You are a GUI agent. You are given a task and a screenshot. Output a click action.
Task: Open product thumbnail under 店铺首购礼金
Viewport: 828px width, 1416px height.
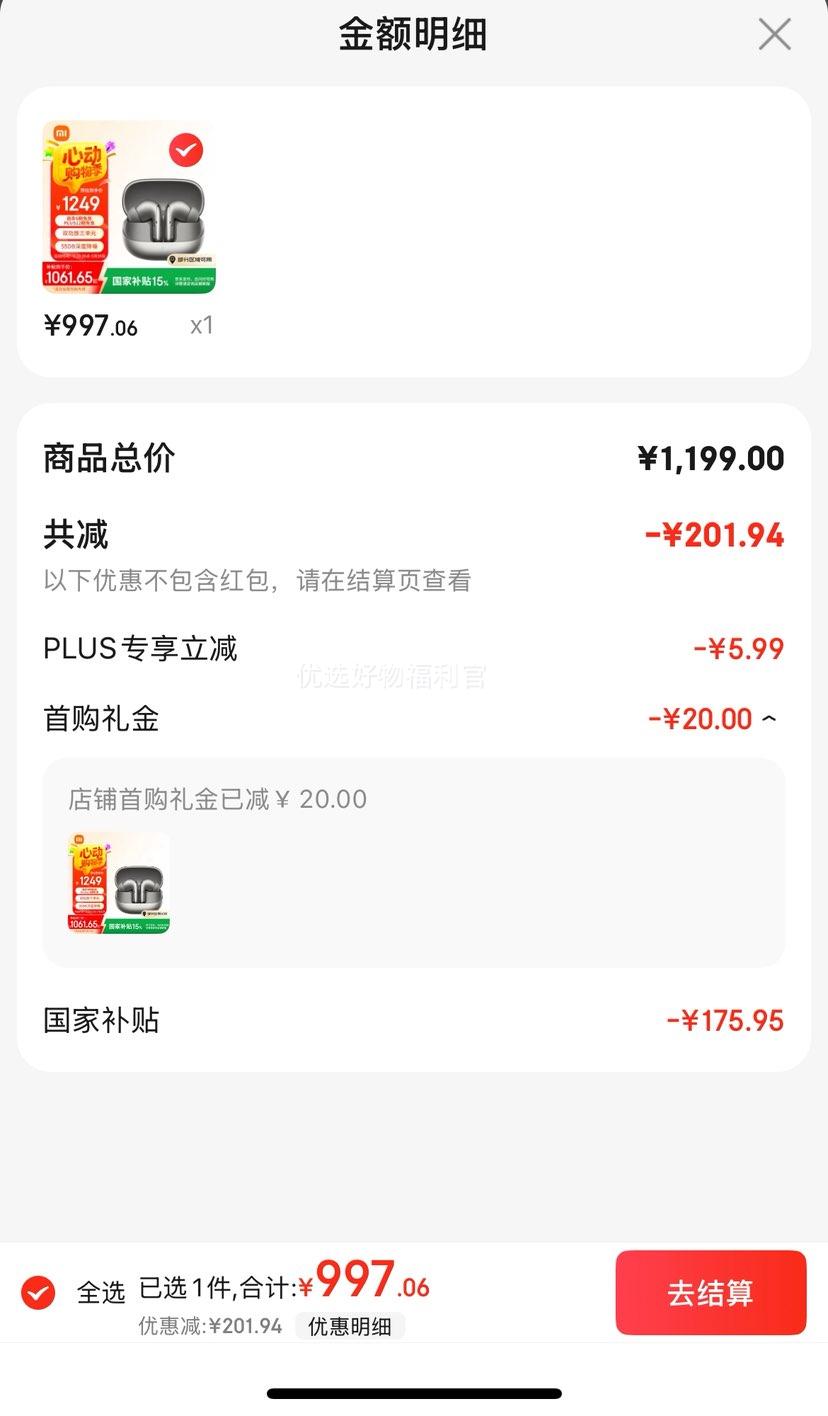[119, 884]
